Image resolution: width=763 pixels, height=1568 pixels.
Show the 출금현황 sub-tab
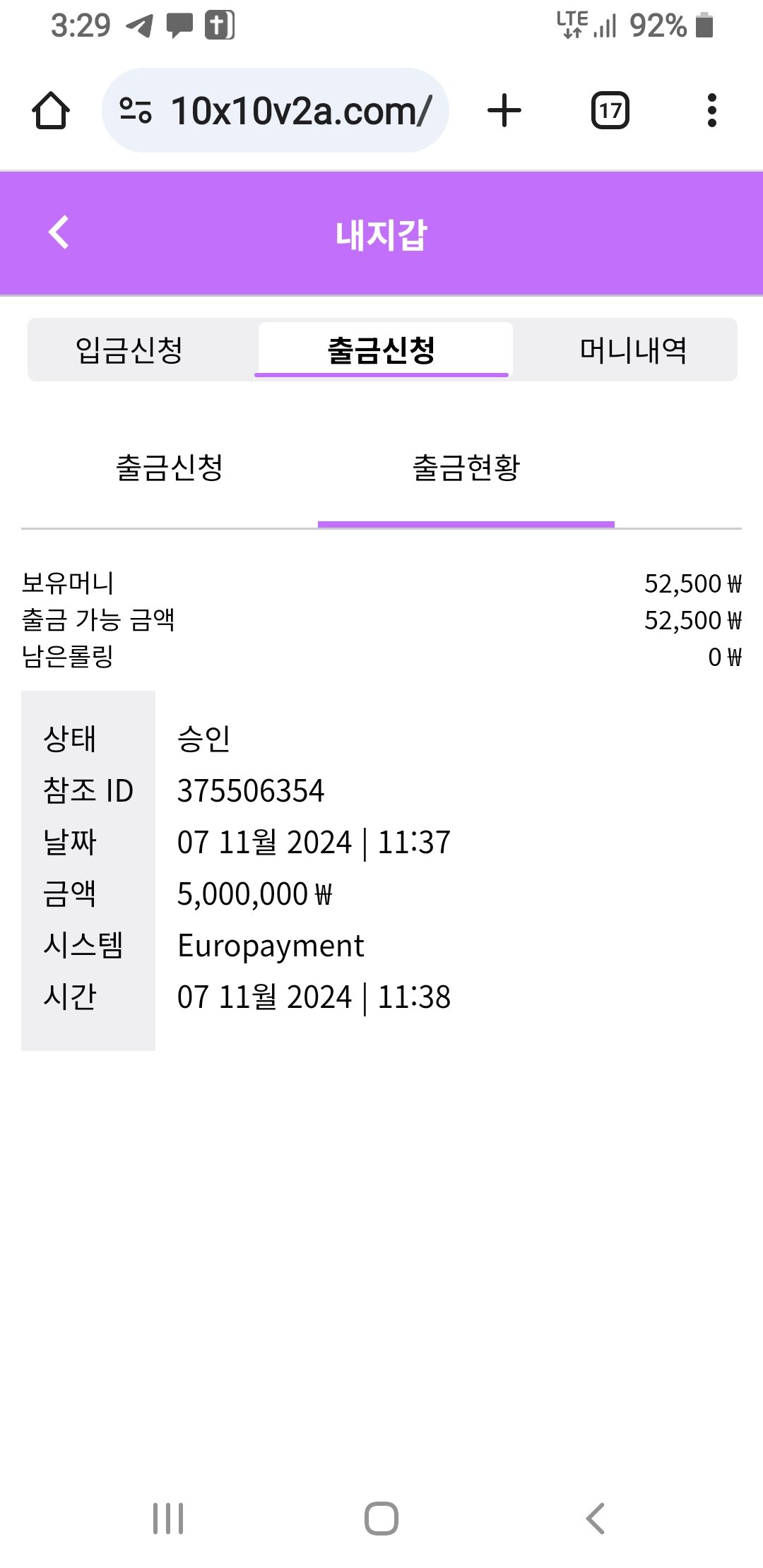(466, 468)
